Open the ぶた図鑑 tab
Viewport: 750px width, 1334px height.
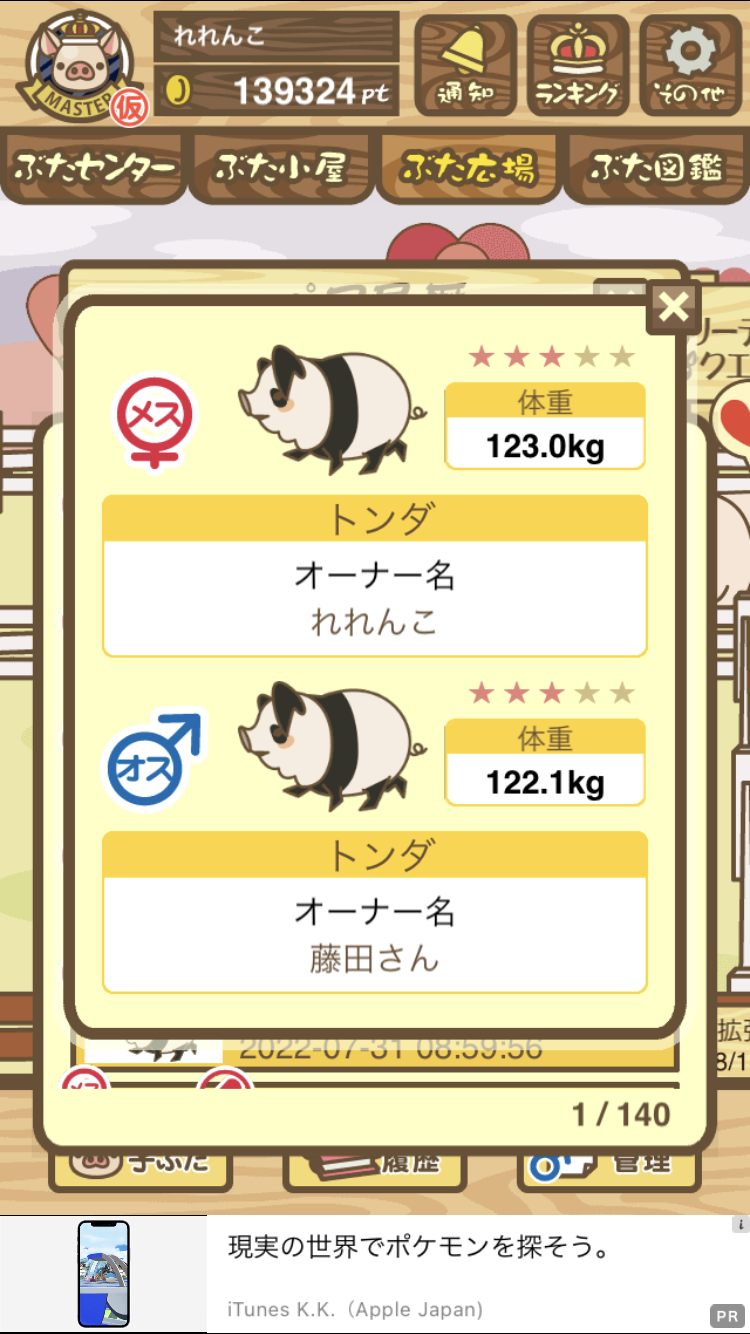click(x=655, y=168)
